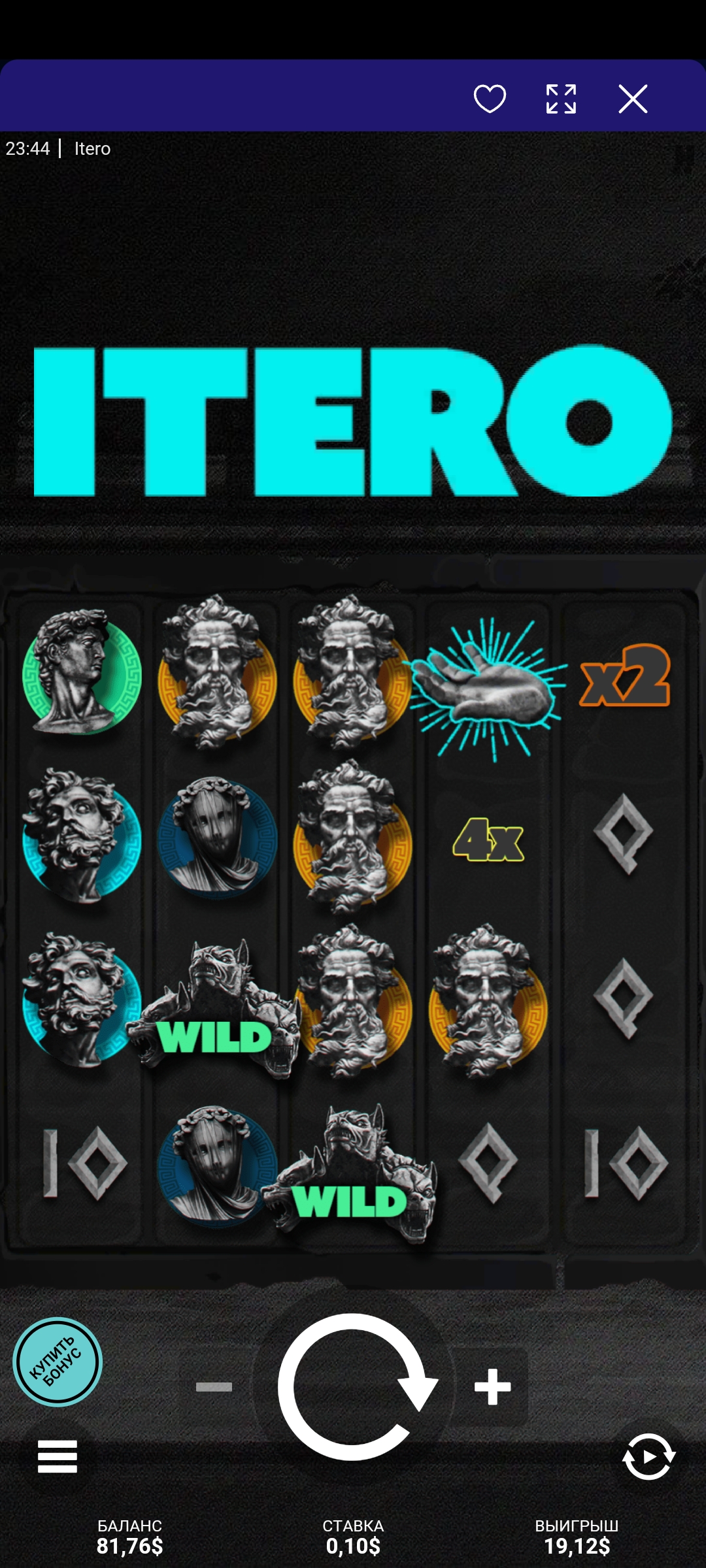Open autoplay settings
This screenshot has width=706, height=1568.
(648, 1457)
